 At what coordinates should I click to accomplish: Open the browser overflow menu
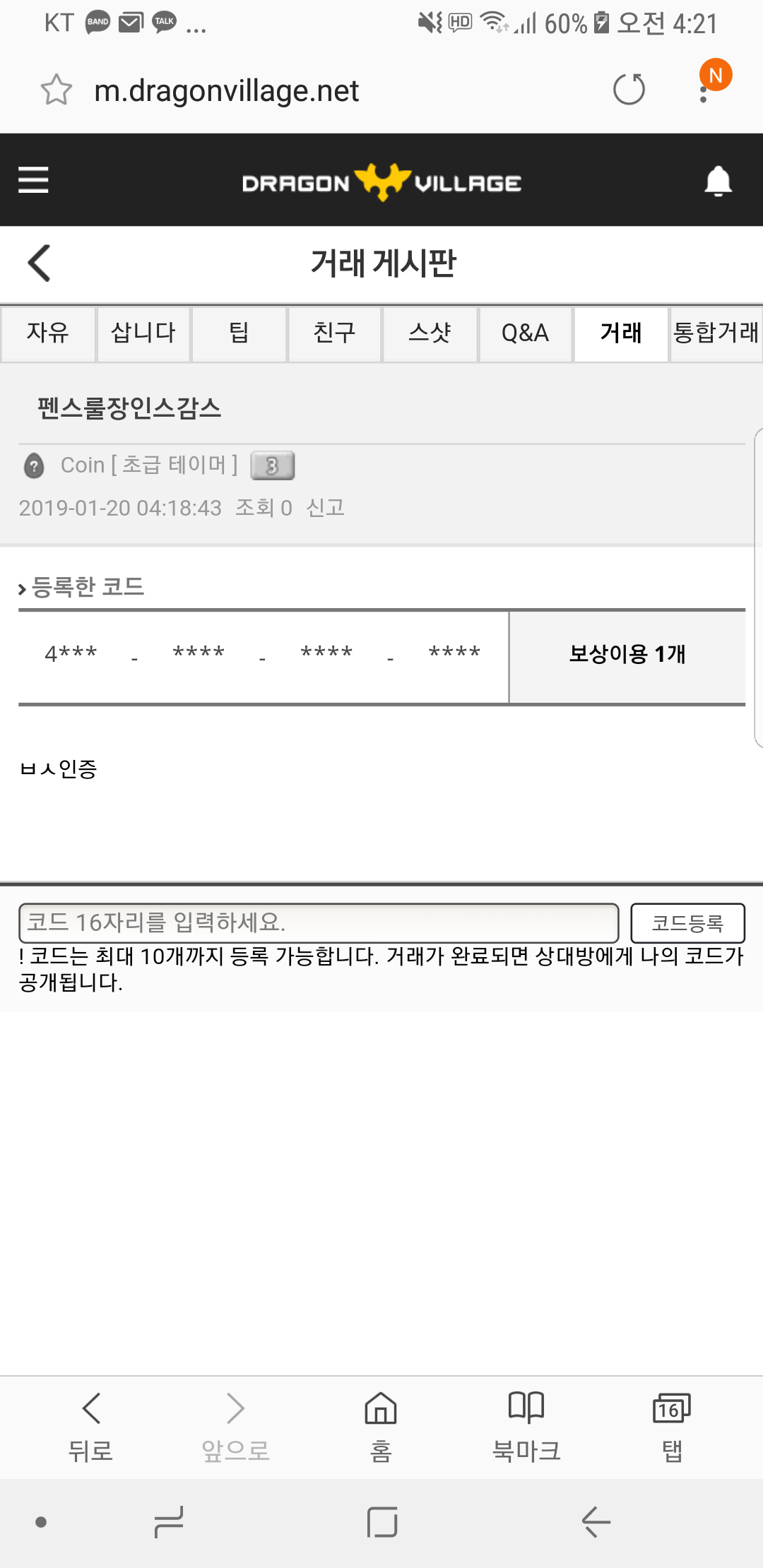click(x=704, y=92)
